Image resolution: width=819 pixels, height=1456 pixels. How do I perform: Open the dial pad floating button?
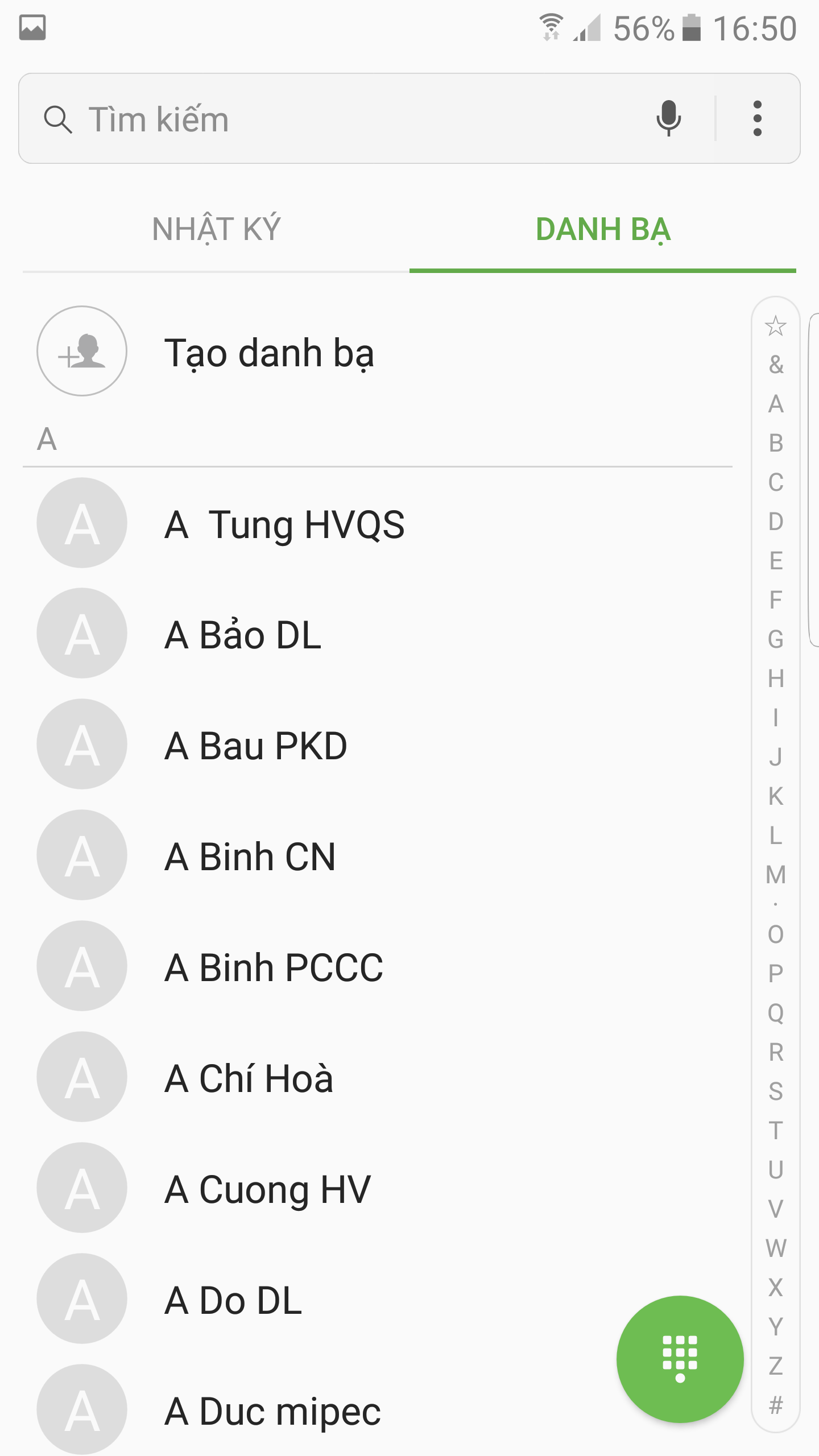(x=680, y=1359)
